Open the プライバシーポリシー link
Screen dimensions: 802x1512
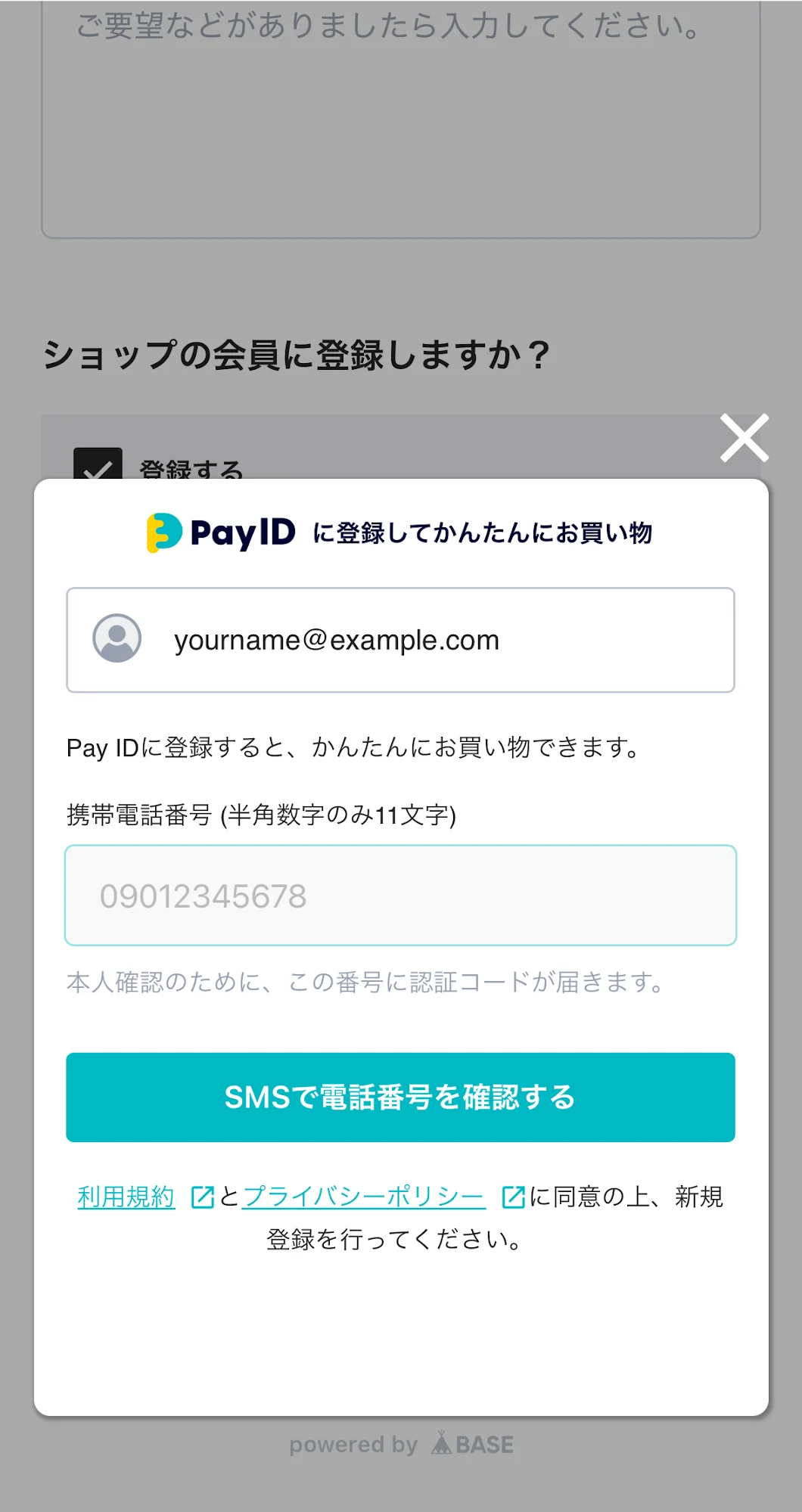pos(363,1197)
